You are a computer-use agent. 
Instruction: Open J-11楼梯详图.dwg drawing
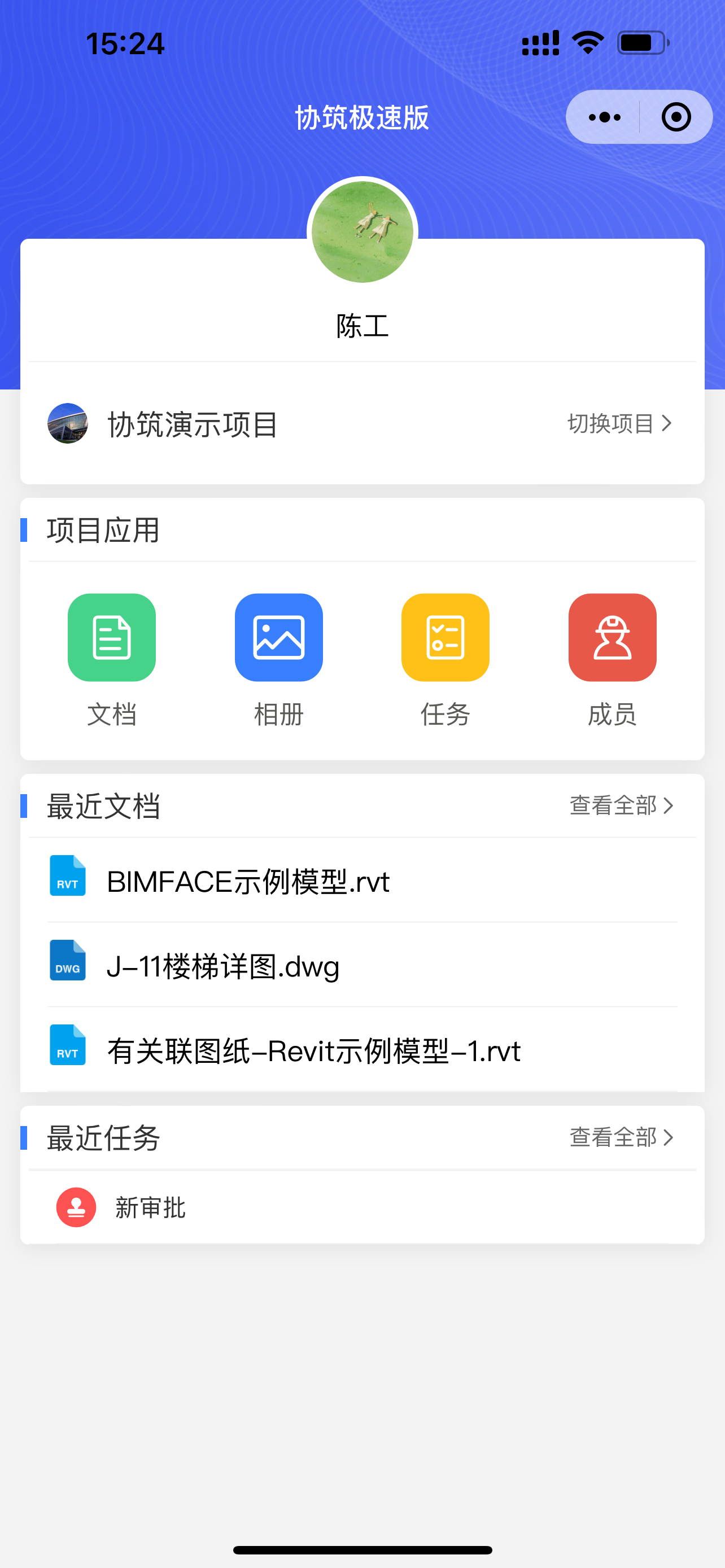pos(223,965)
